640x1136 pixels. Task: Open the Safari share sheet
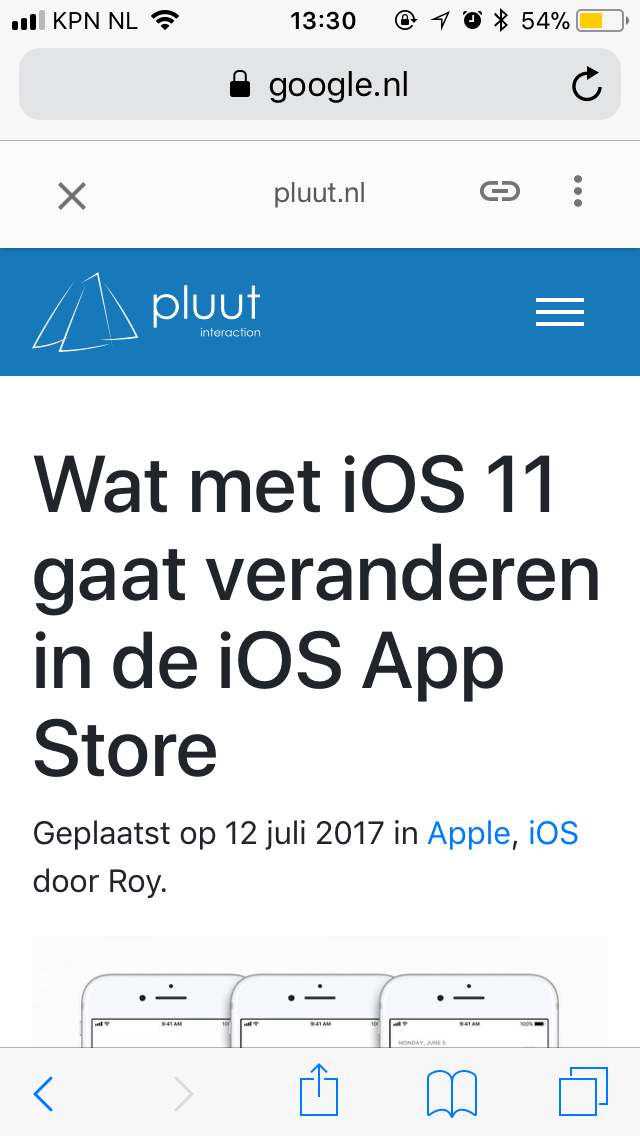[320, 1091]
